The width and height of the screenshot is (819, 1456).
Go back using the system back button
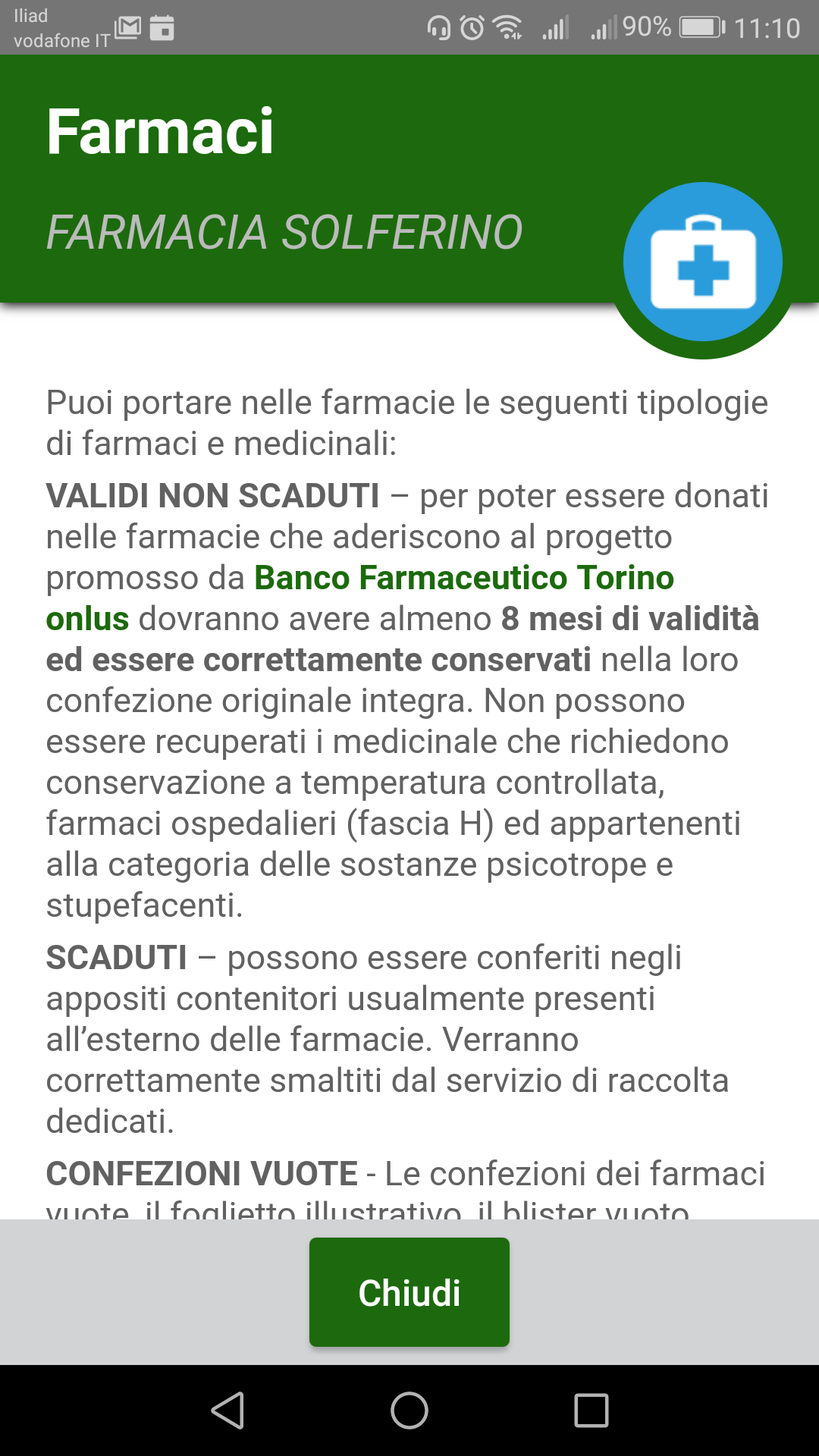click(x=227, y=1410)
